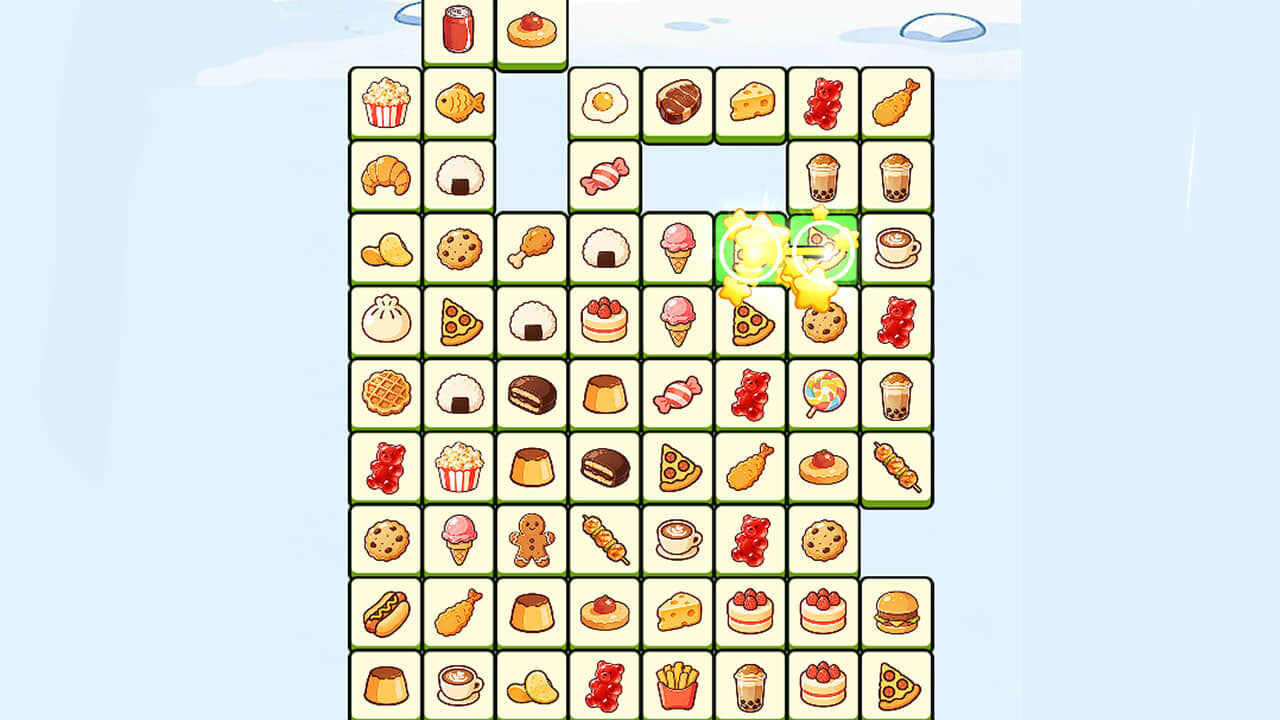Screen dimensions: 1280x720
Task: Select the steamed bun tile
Action: click(386, 320)
